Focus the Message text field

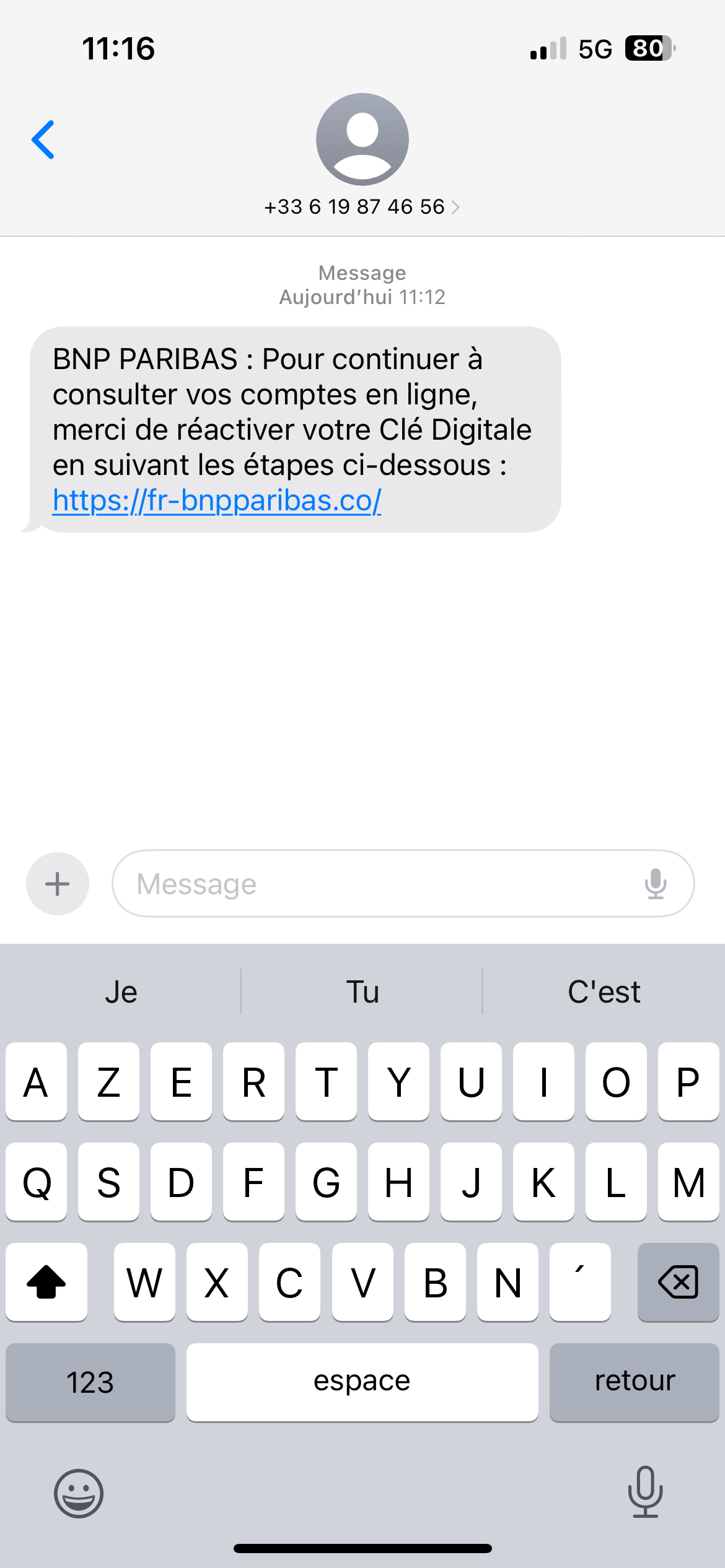tap(403, 884)
